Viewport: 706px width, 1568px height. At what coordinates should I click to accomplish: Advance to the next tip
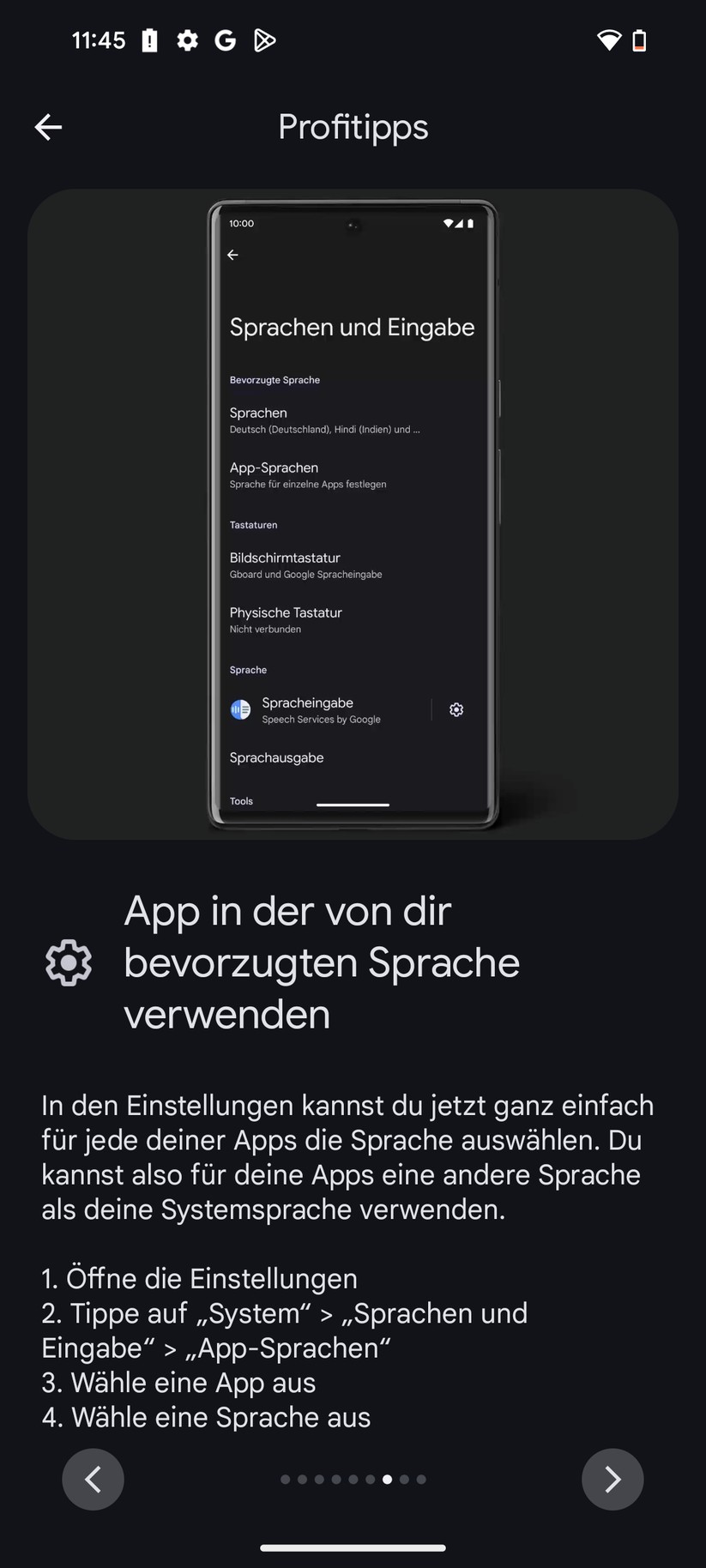pyautogui.click(x=612, y=1479)
